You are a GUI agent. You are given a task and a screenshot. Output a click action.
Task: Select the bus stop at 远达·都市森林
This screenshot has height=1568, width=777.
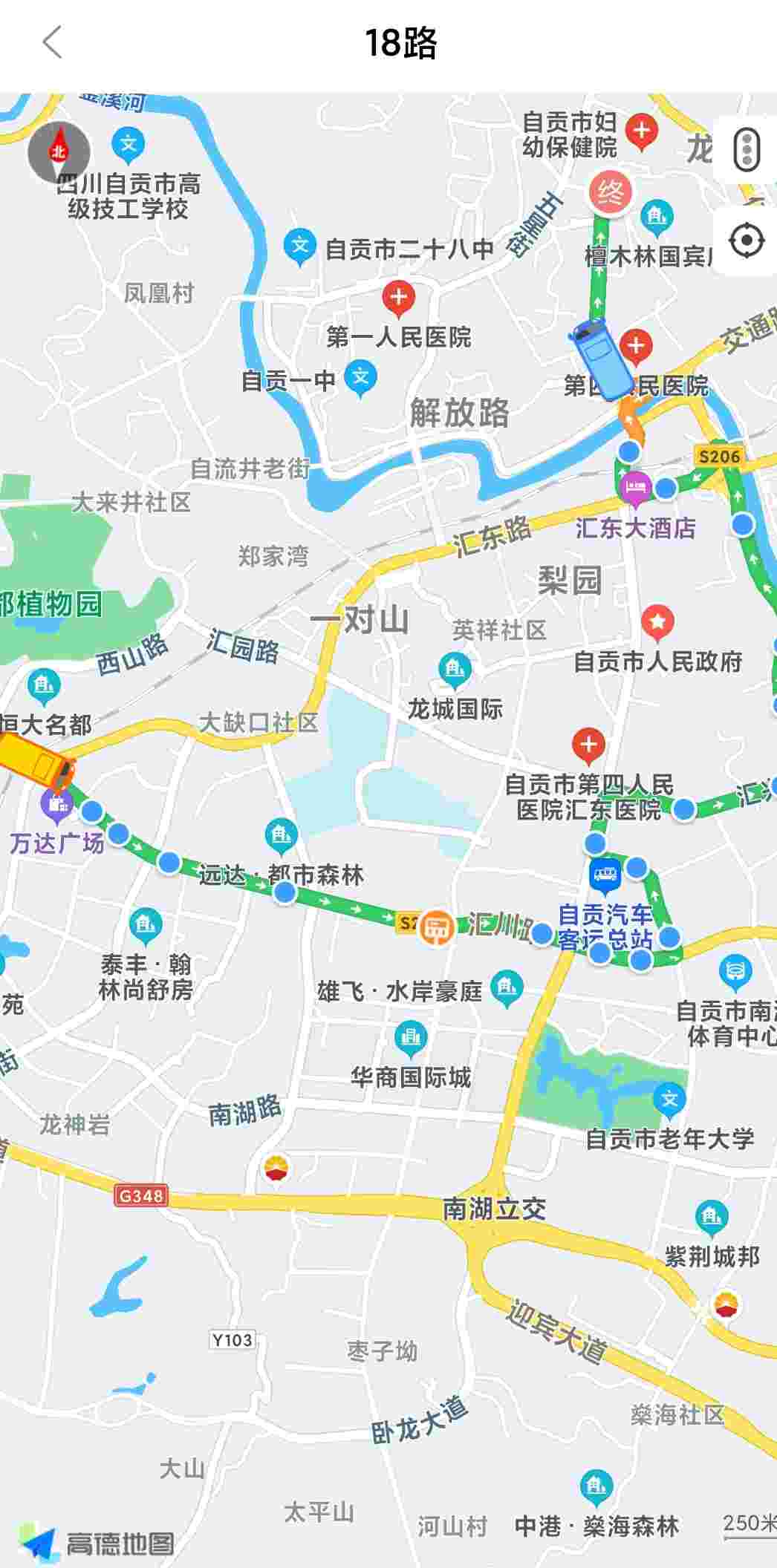pyautogui.click(x=285, y=892)
